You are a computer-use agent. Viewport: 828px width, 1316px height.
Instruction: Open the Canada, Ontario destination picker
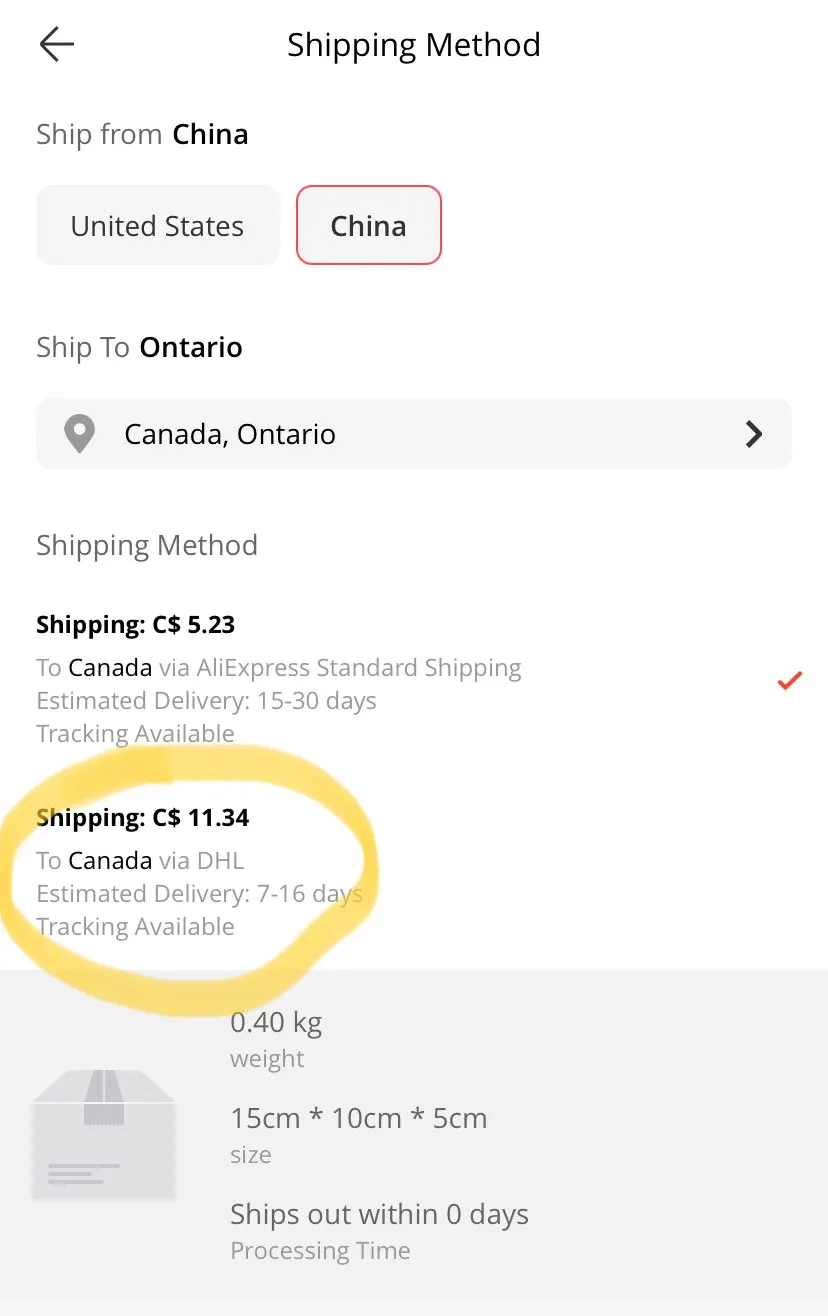coord(414,434)
